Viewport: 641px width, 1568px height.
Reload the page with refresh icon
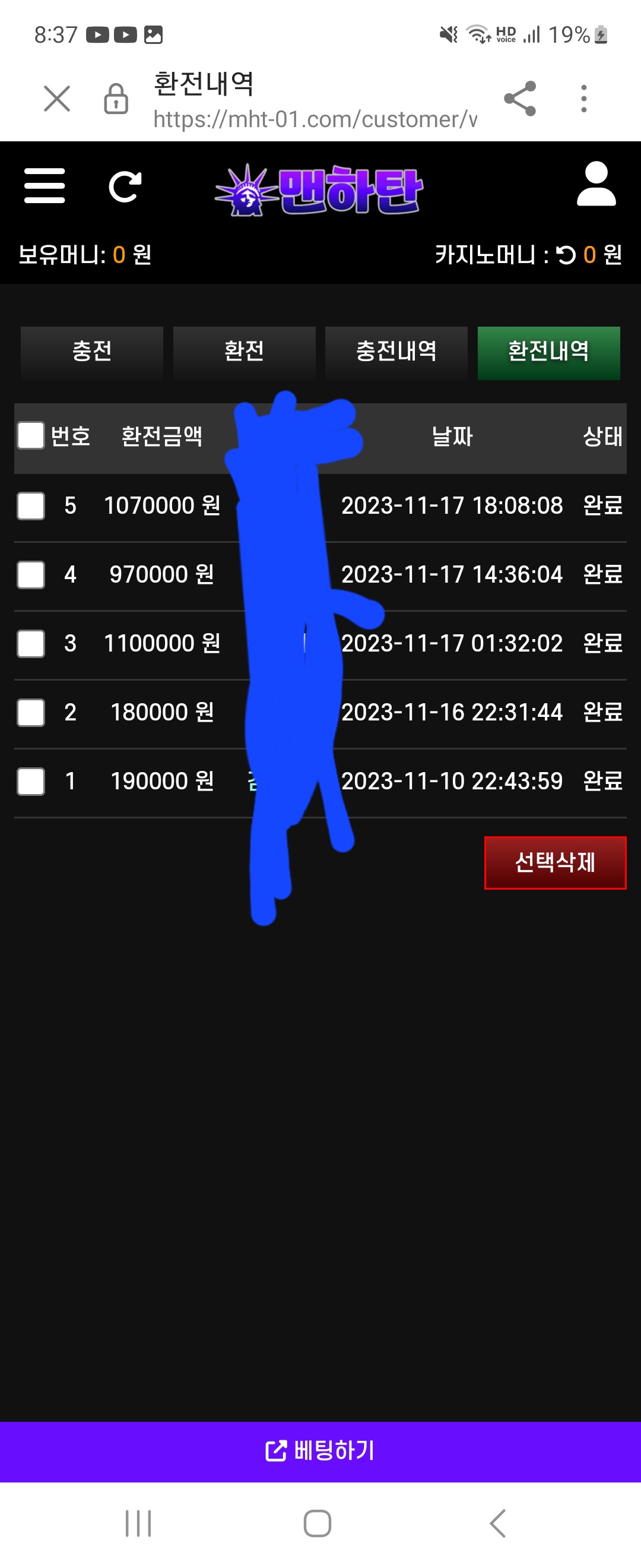pyautogui.click(x=125, y=186)
